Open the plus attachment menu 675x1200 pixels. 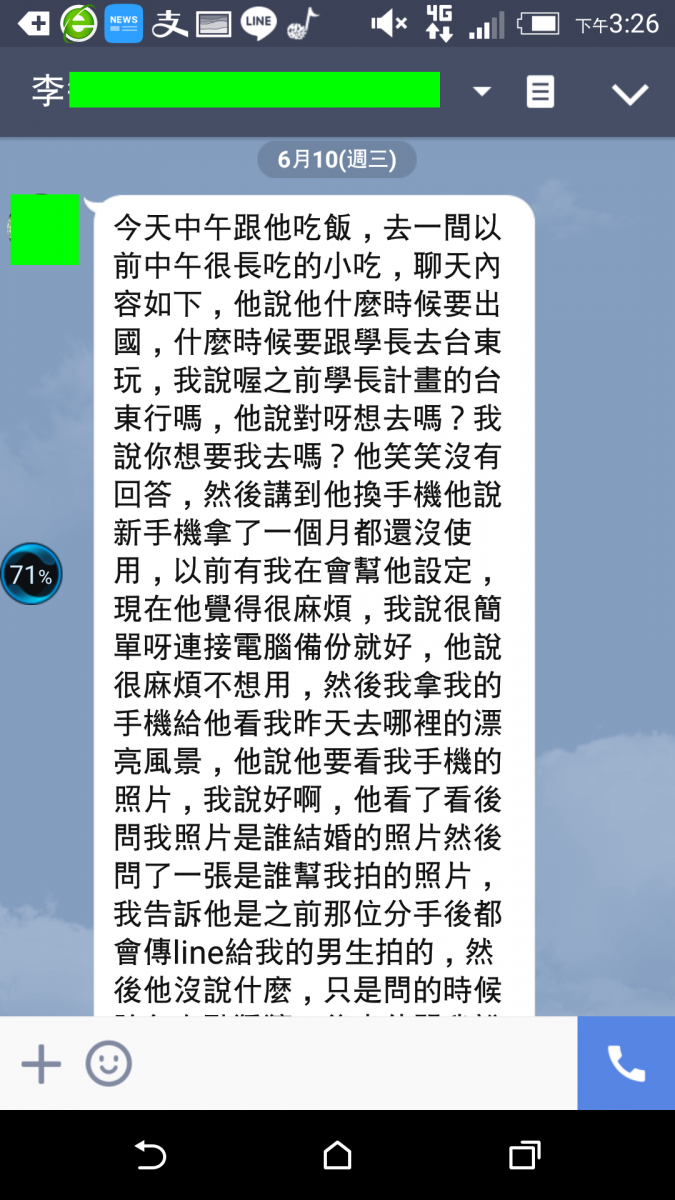[x=41, y=1064]
